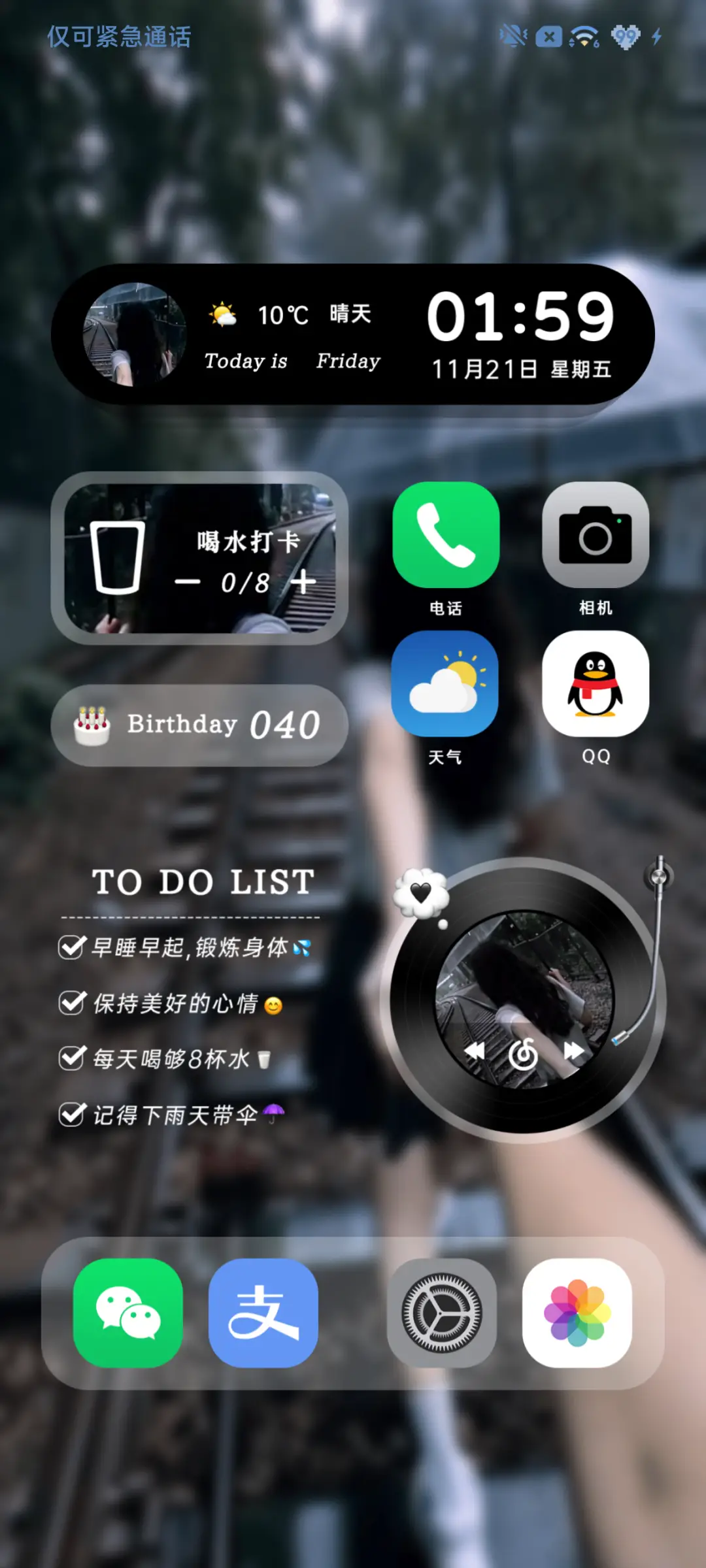This screenshot has height=1568, width=706.
Task: Open Settings from the dock
Action: [442, 1312]
